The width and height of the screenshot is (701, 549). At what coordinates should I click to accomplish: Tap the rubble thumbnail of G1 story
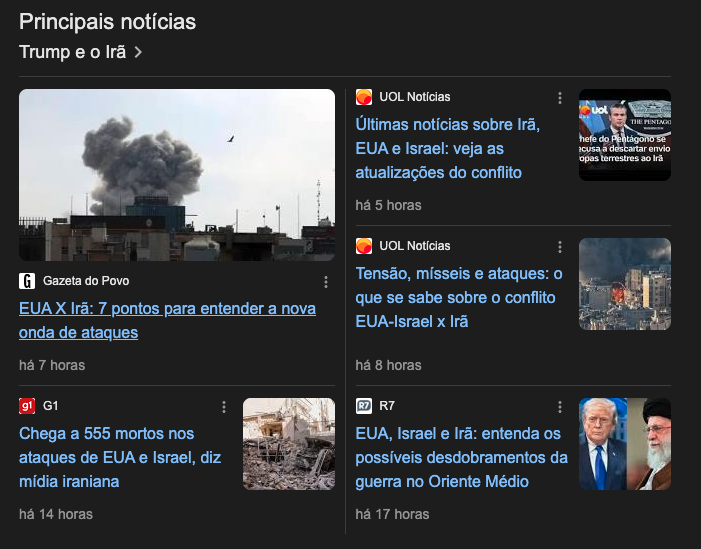(x=289, y=444)
